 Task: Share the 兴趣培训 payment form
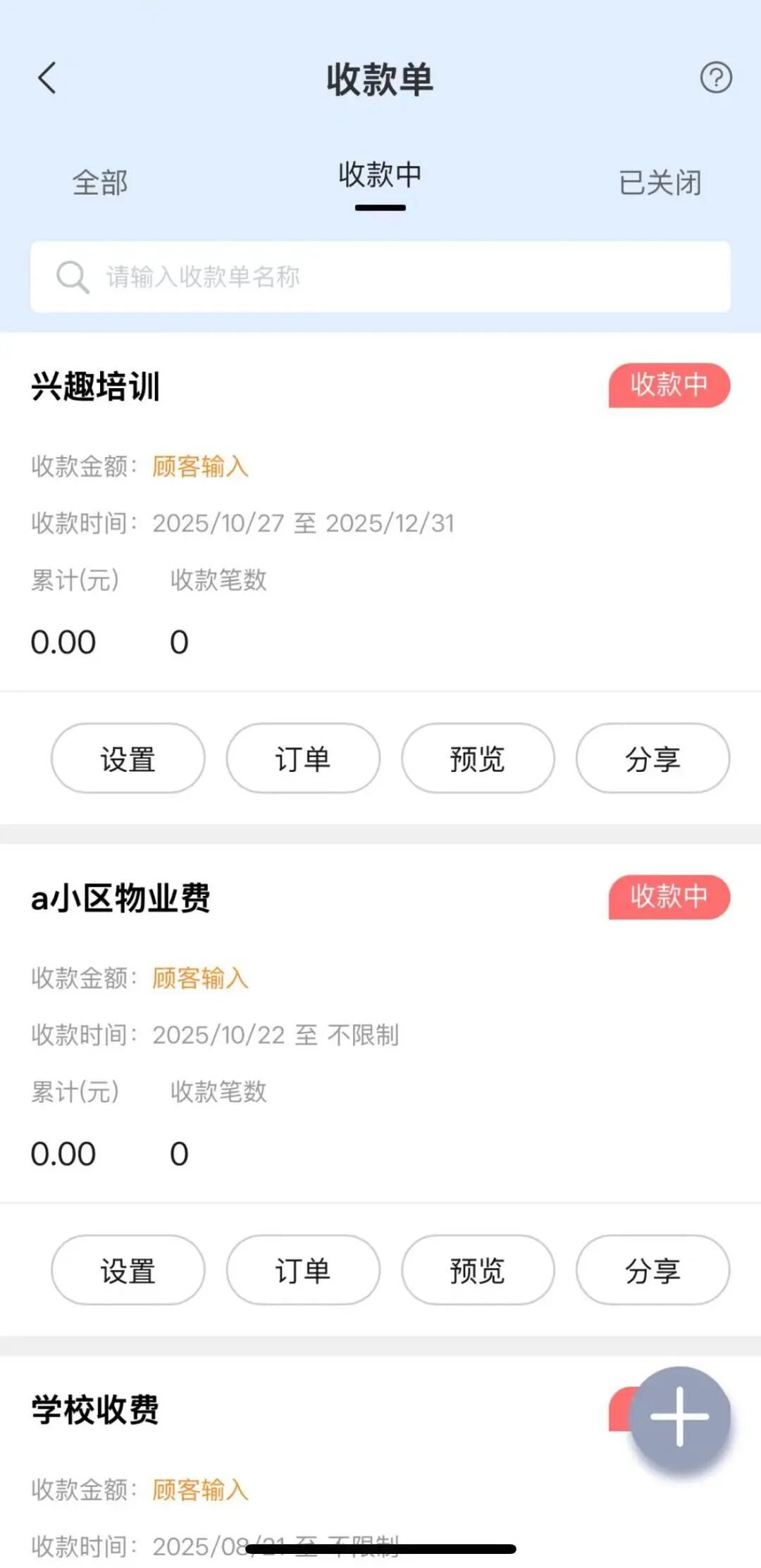click(652, 759)
